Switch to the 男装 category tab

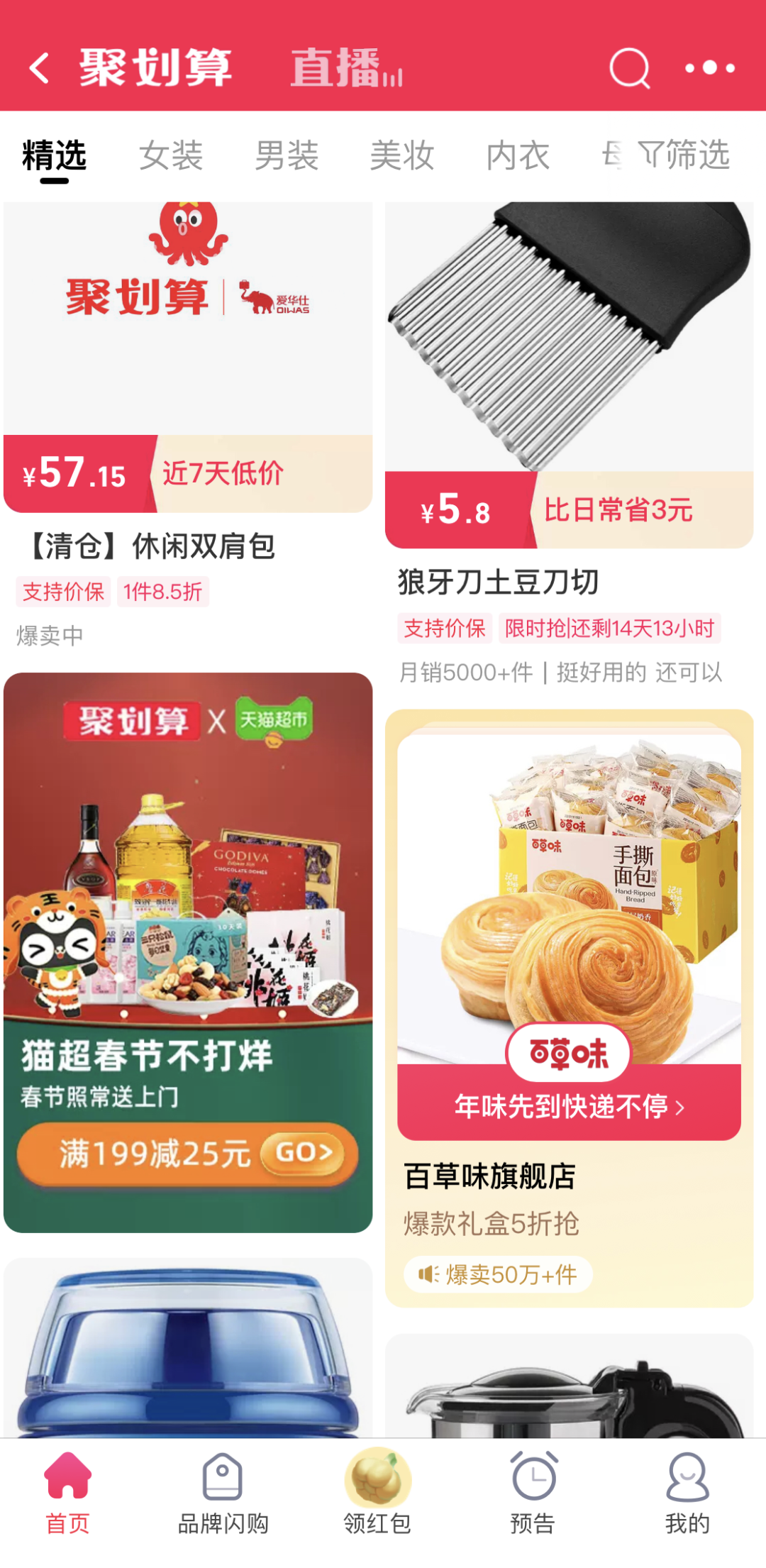(x=287, y=155)
